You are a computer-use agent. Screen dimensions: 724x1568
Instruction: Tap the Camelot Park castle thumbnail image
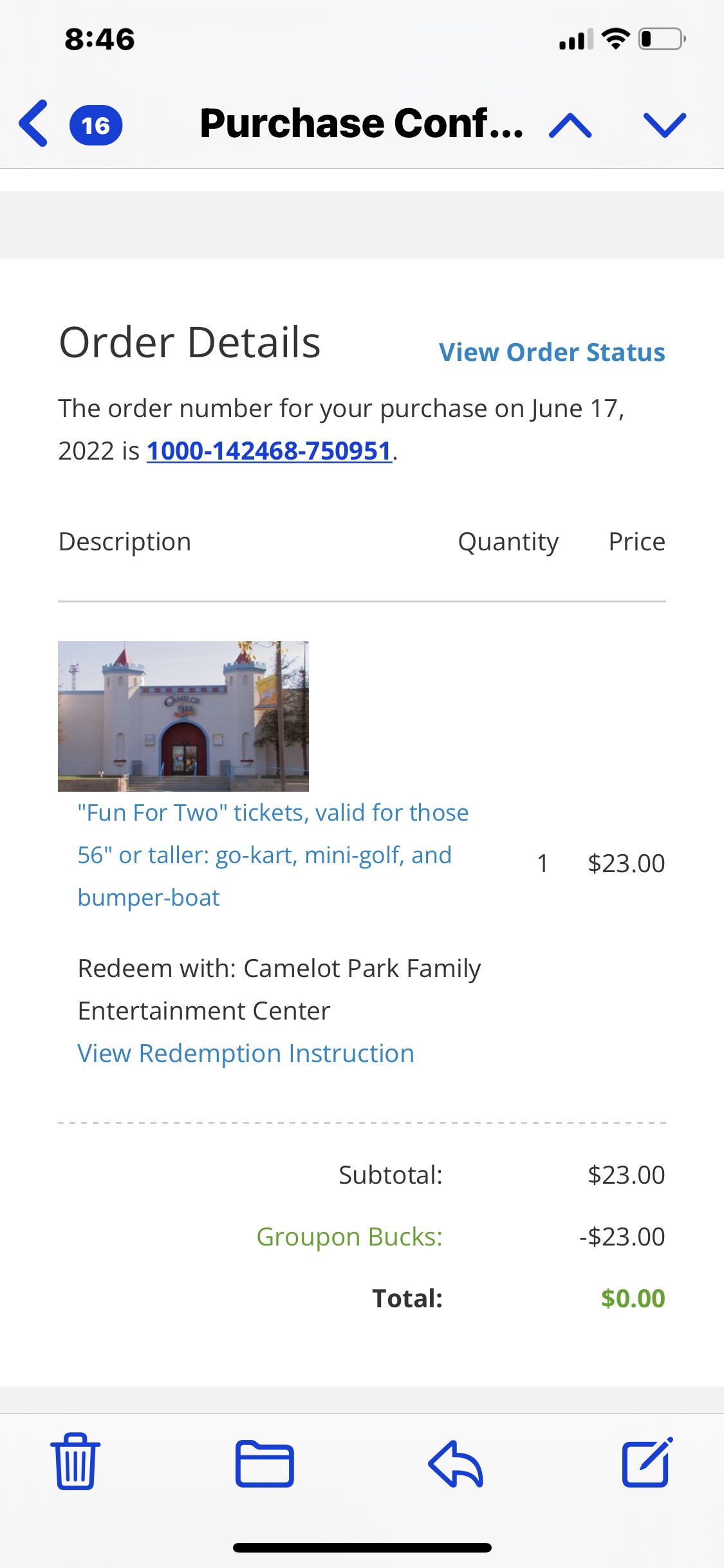click(x=184, y=715)
